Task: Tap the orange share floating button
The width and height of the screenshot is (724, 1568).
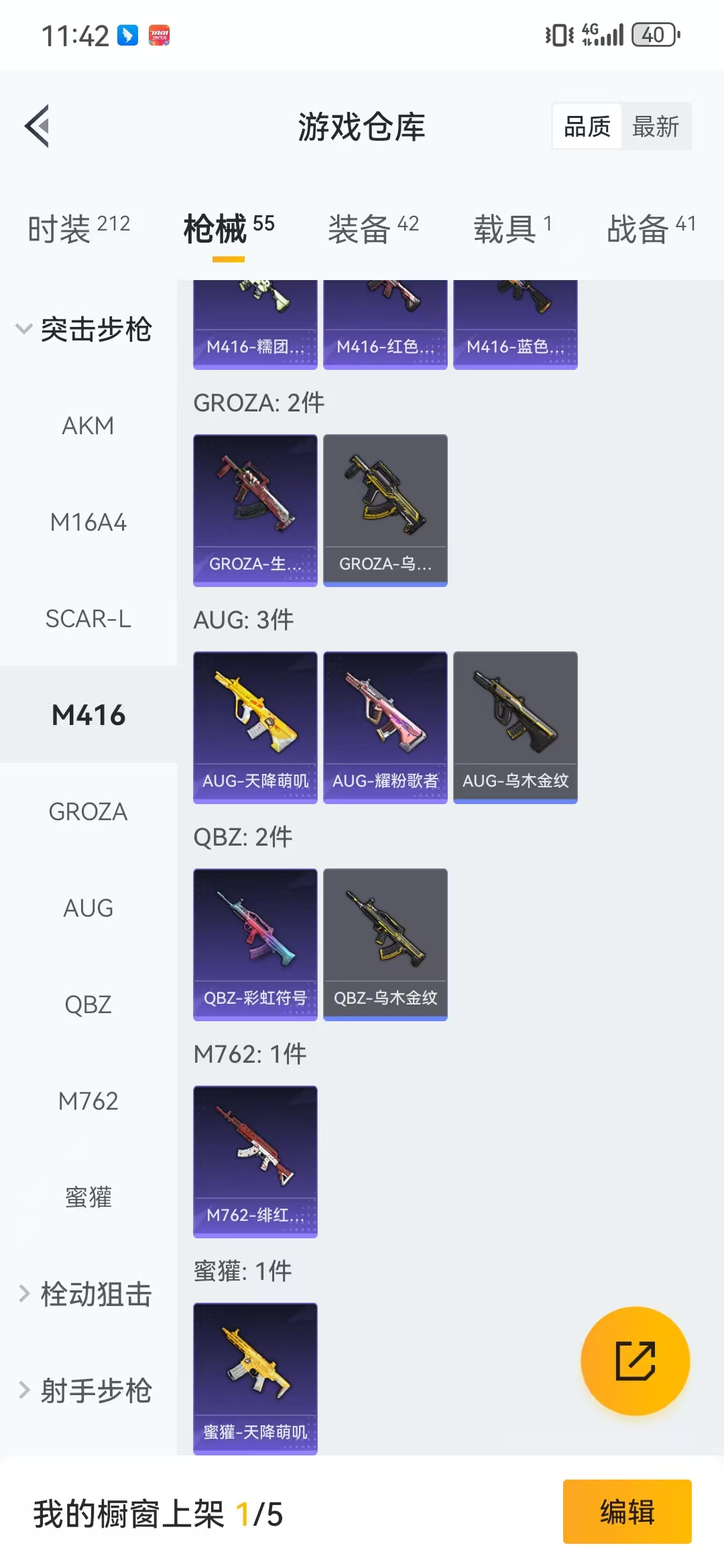Action: 635,1361
